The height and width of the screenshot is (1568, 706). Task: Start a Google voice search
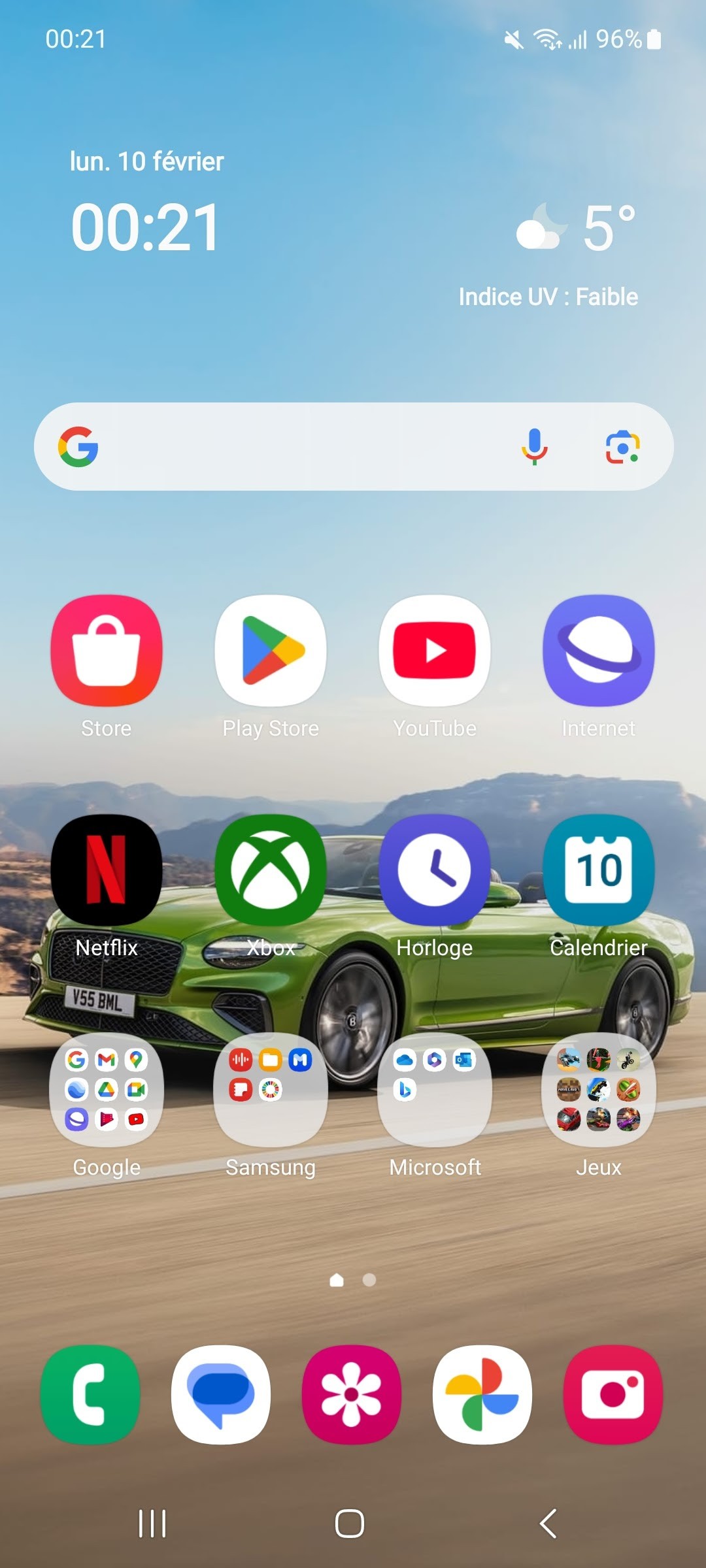[x=534, y=447]
